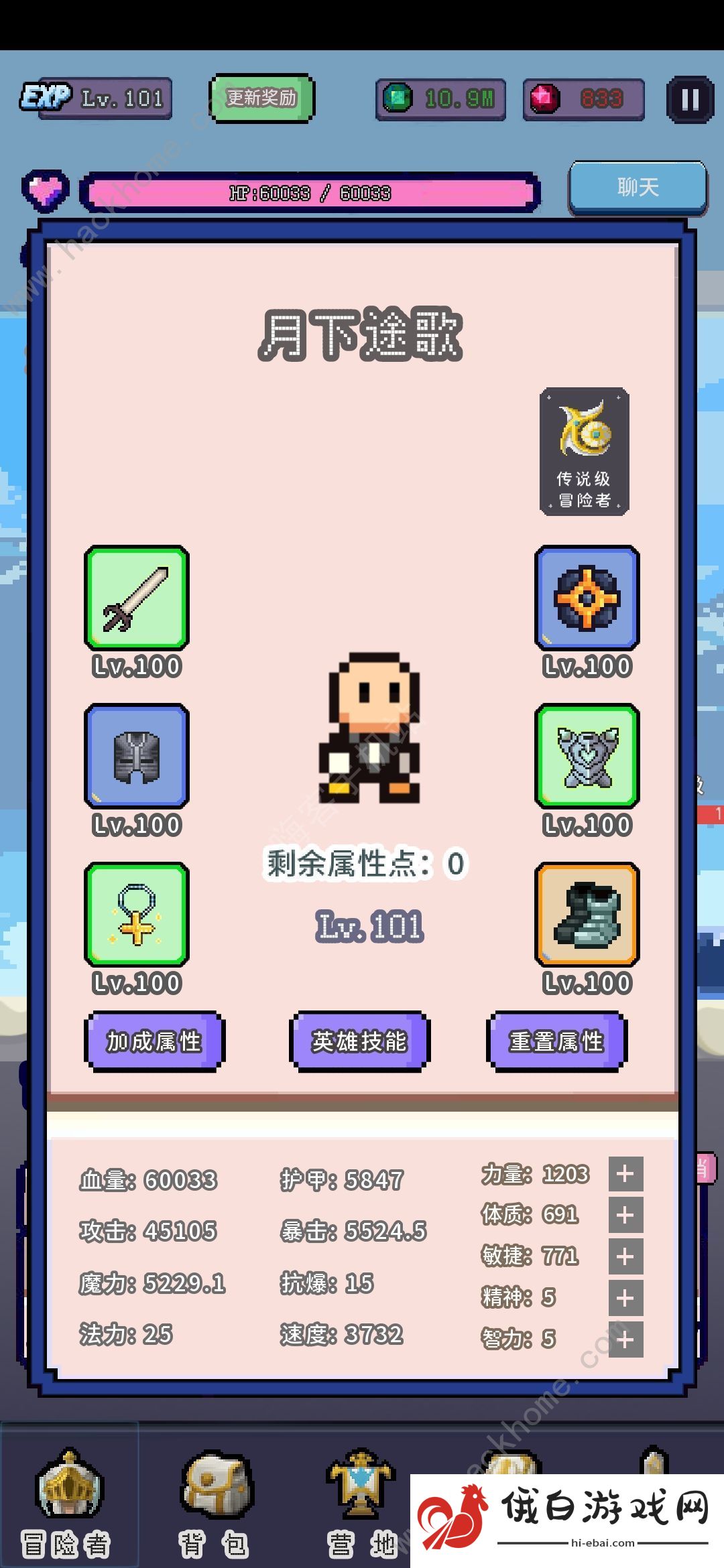Image resolution: width=724 pixels, height=1568 pixels.
Task: Open the boots equipment slot
Action: tap(587, 915)
